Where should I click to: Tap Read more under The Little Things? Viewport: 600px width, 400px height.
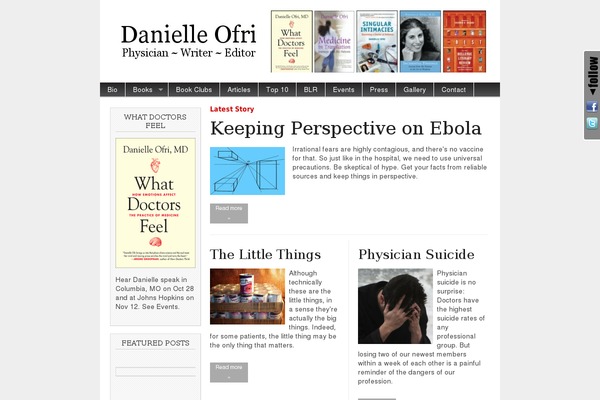click(x=229, y=371)
